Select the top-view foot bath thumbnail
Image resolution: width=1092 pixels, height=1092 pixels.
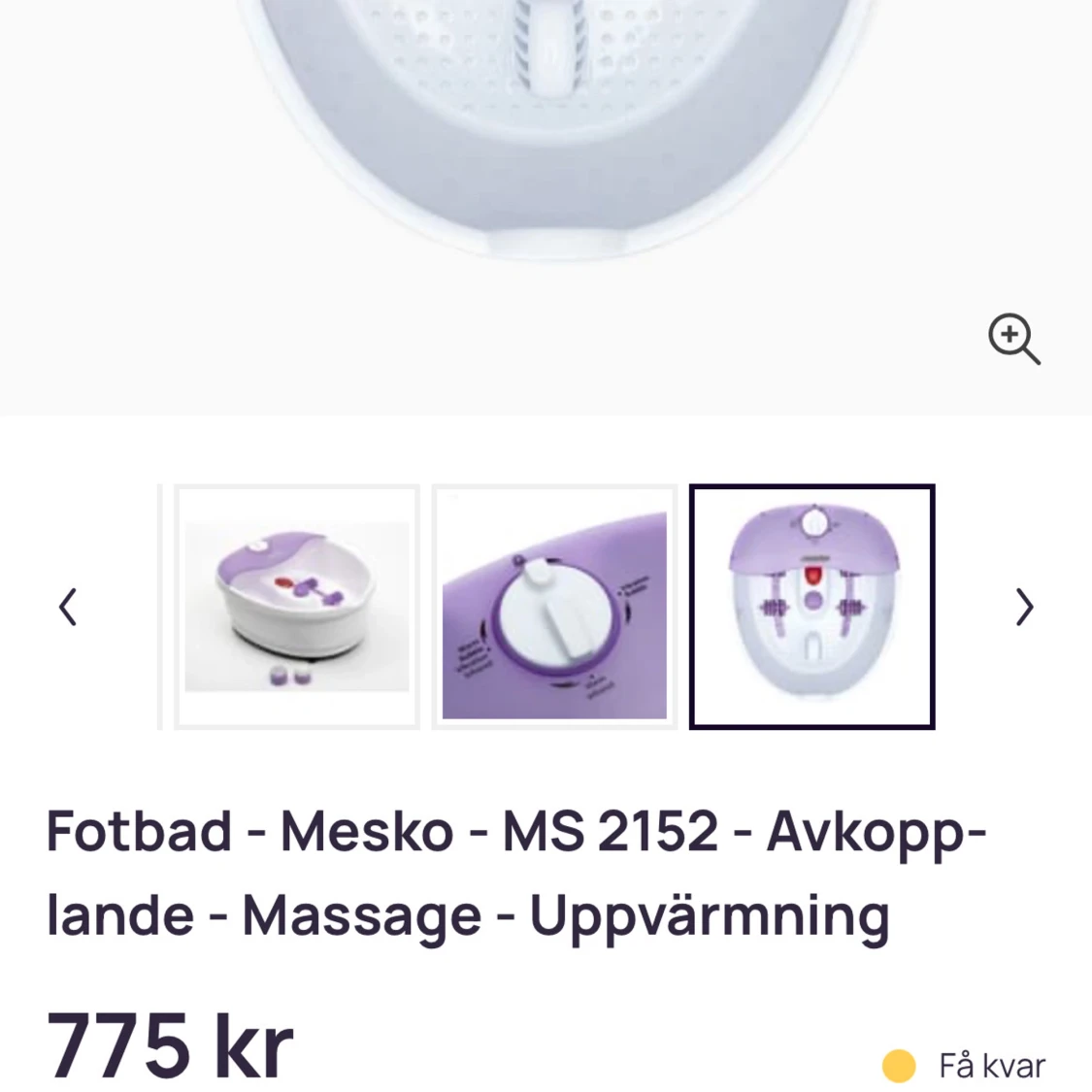click(811, 607)
